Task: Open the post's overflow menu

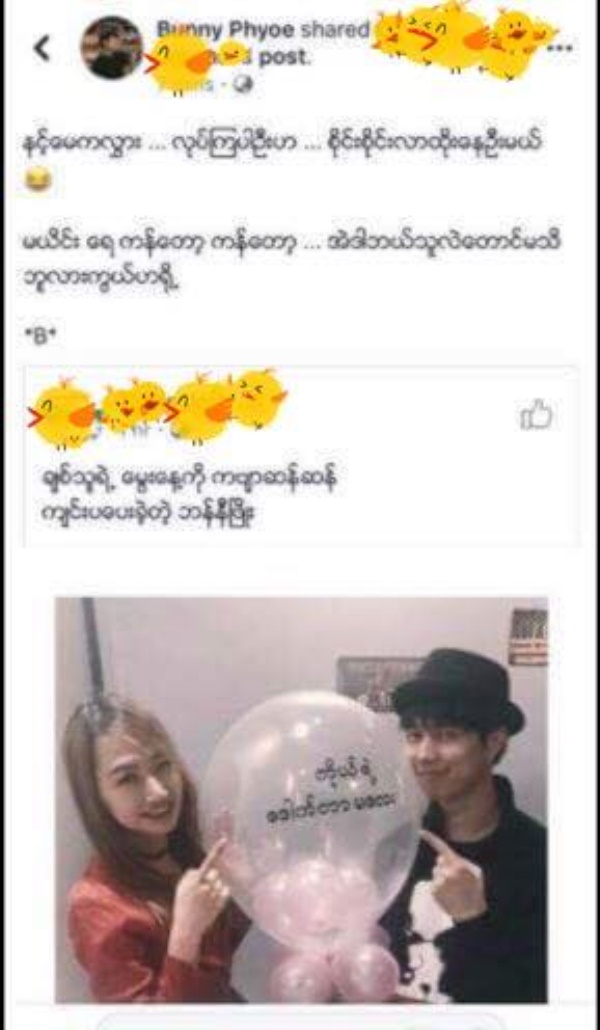Action: [564, 48]
